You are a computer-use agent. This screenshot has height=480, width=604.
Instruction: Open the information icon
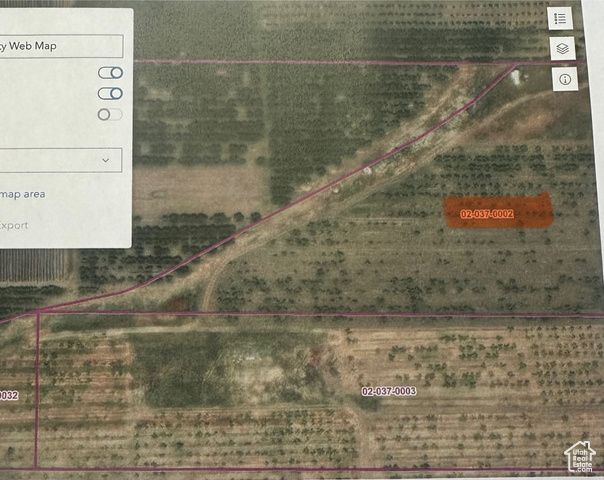point(564,79)
